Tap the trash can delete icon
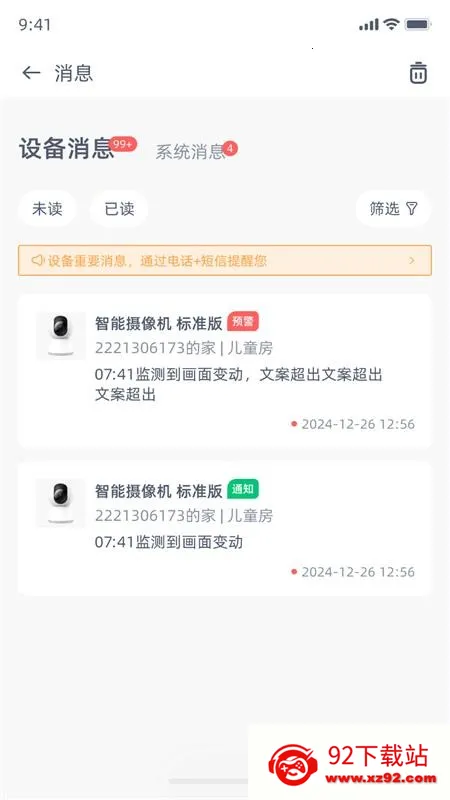Screen dimensions: 450x800 pyautogui.click(x=418, y=73)
